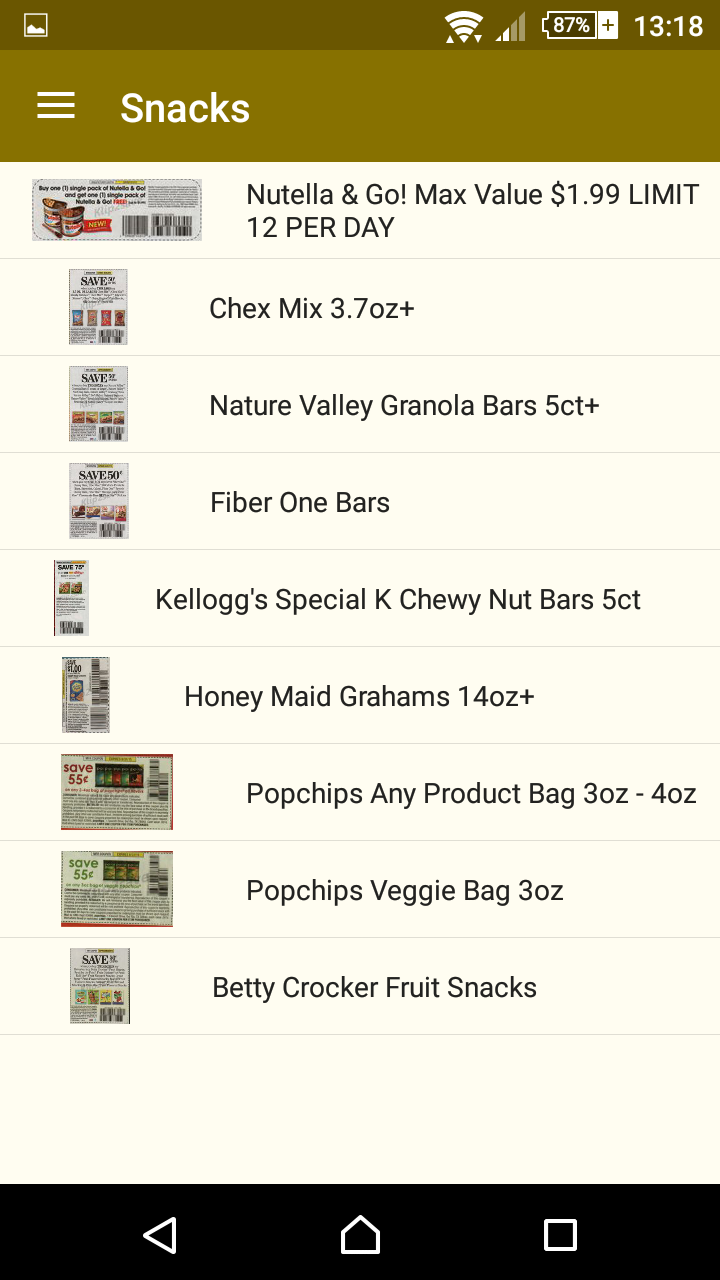Screen dimensions: 720x1280
Task: Select Kellogg's Special K Chewy Nut Bars
Action: [360, 598]
